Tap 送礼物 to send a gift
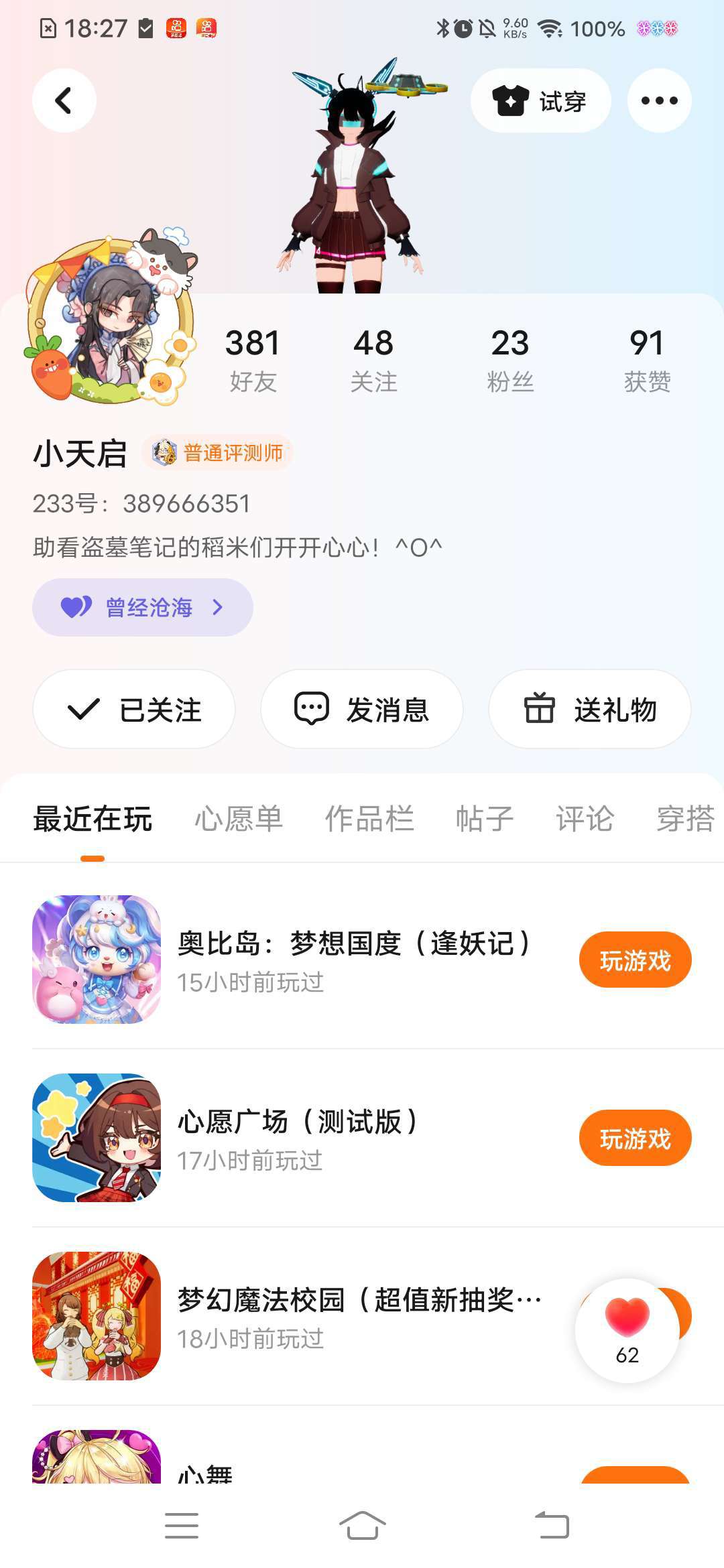Viewport: 724px width, 1568px height. coord(590,709)
